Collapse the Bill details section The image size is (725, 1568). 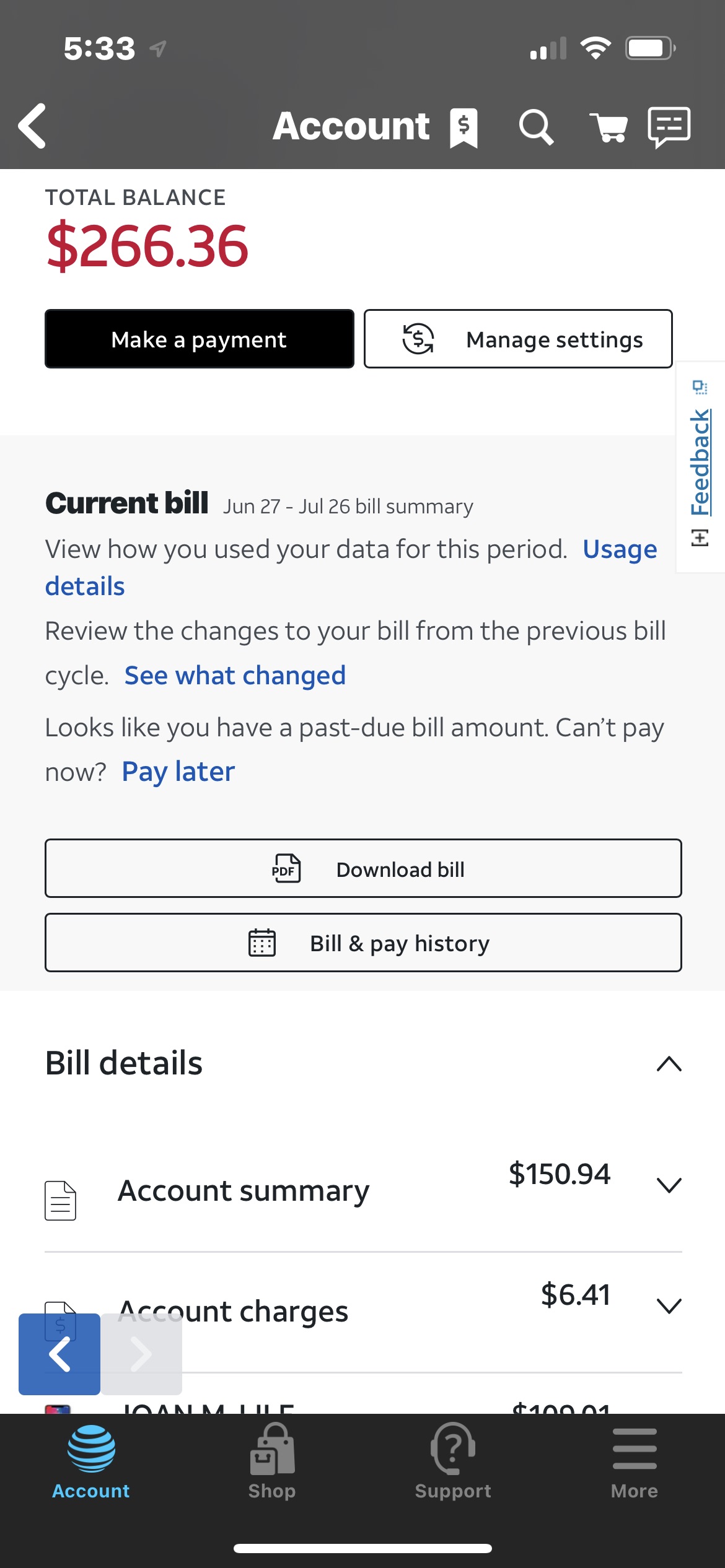tap(669, 1064)
